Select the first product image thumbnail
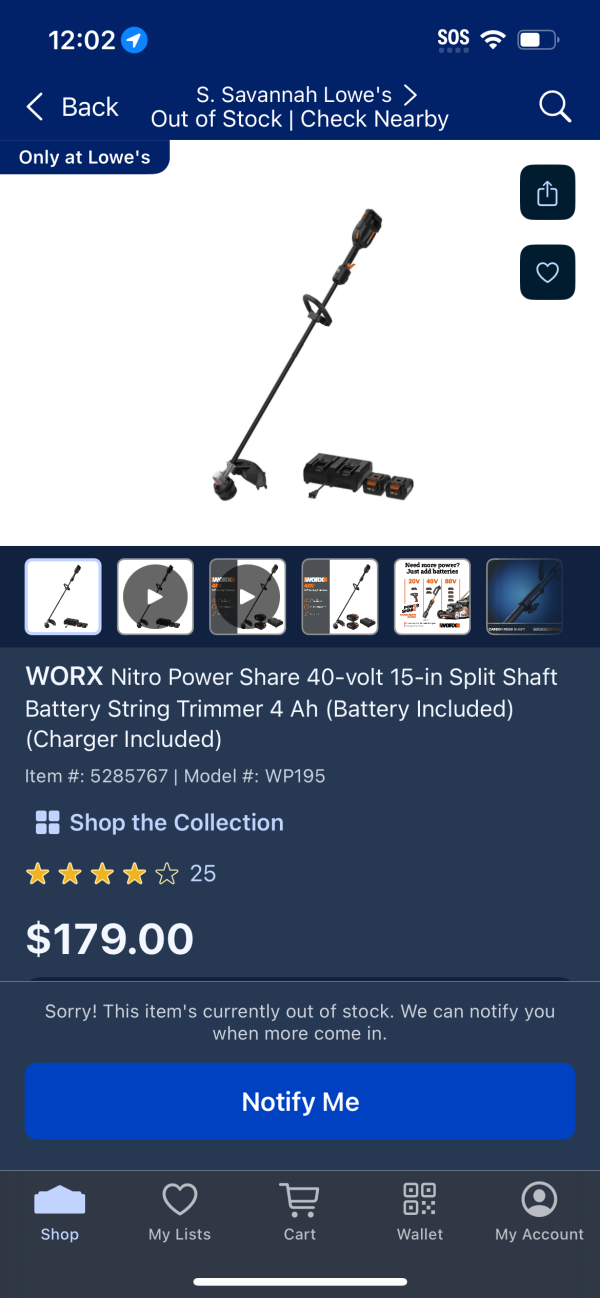 (x=63, y=597)
